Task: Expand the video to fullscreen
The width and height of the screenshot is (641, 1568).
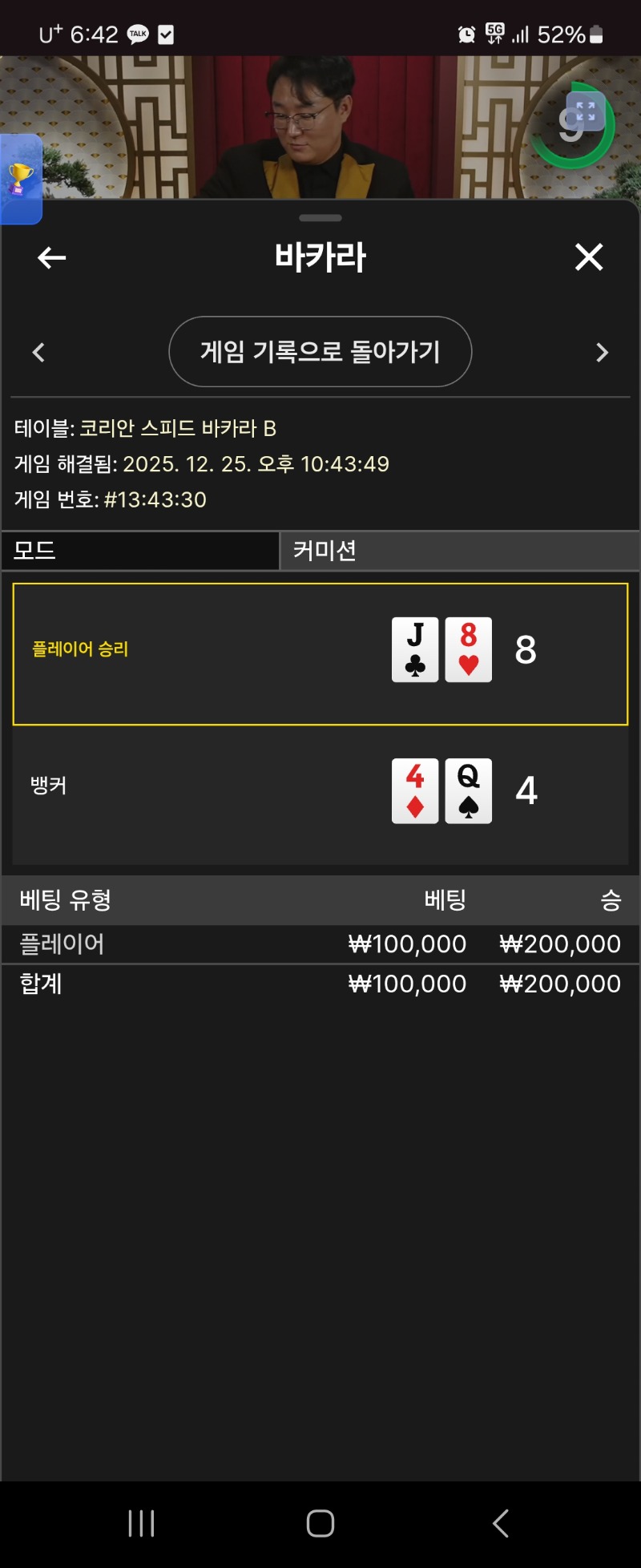Action: tap(586, 111)
